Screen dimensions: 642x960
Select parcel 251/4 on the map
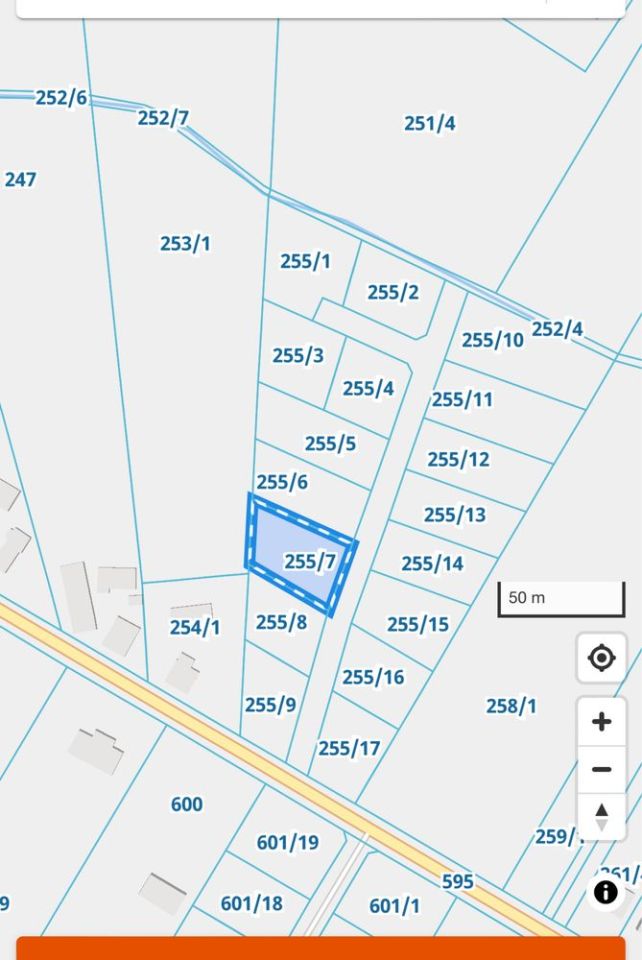430,123
